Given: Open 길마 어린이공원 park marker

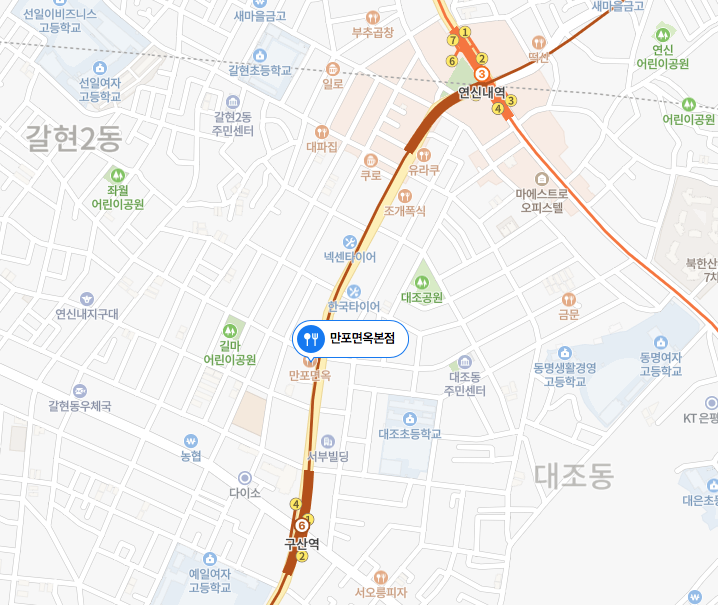Looking at the screenshot, I should [231, 328].
